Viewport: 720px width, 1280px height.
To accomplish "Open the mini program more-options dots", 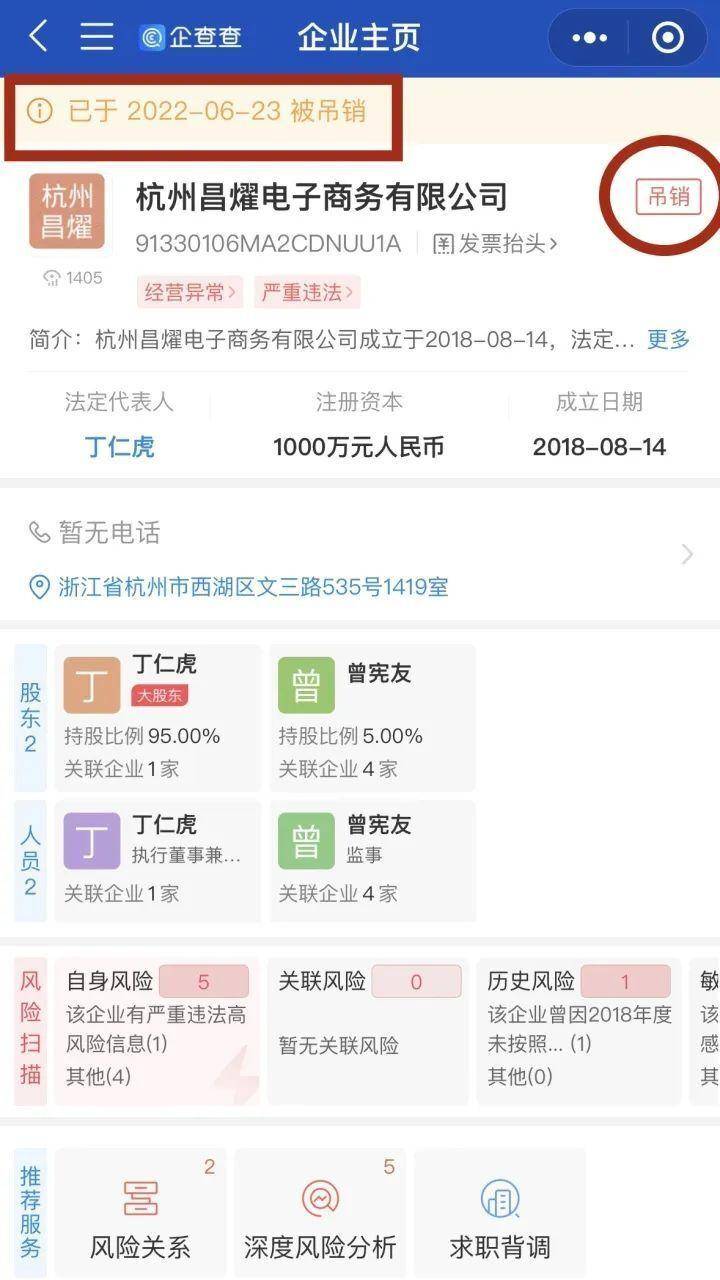I will click(589, 38).
